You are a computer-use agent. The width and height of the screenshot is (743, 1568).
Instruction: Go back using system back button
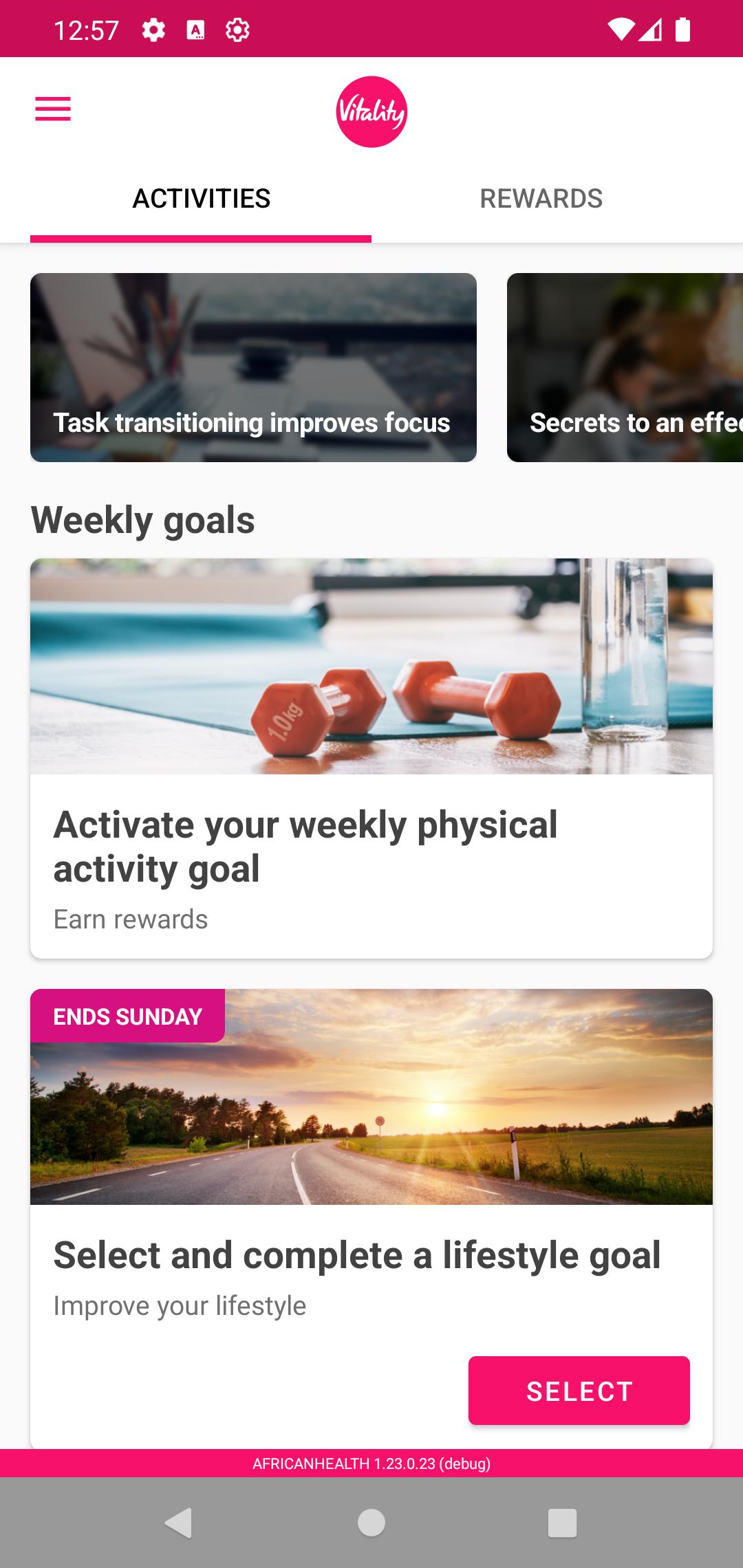click(179, 1523)
